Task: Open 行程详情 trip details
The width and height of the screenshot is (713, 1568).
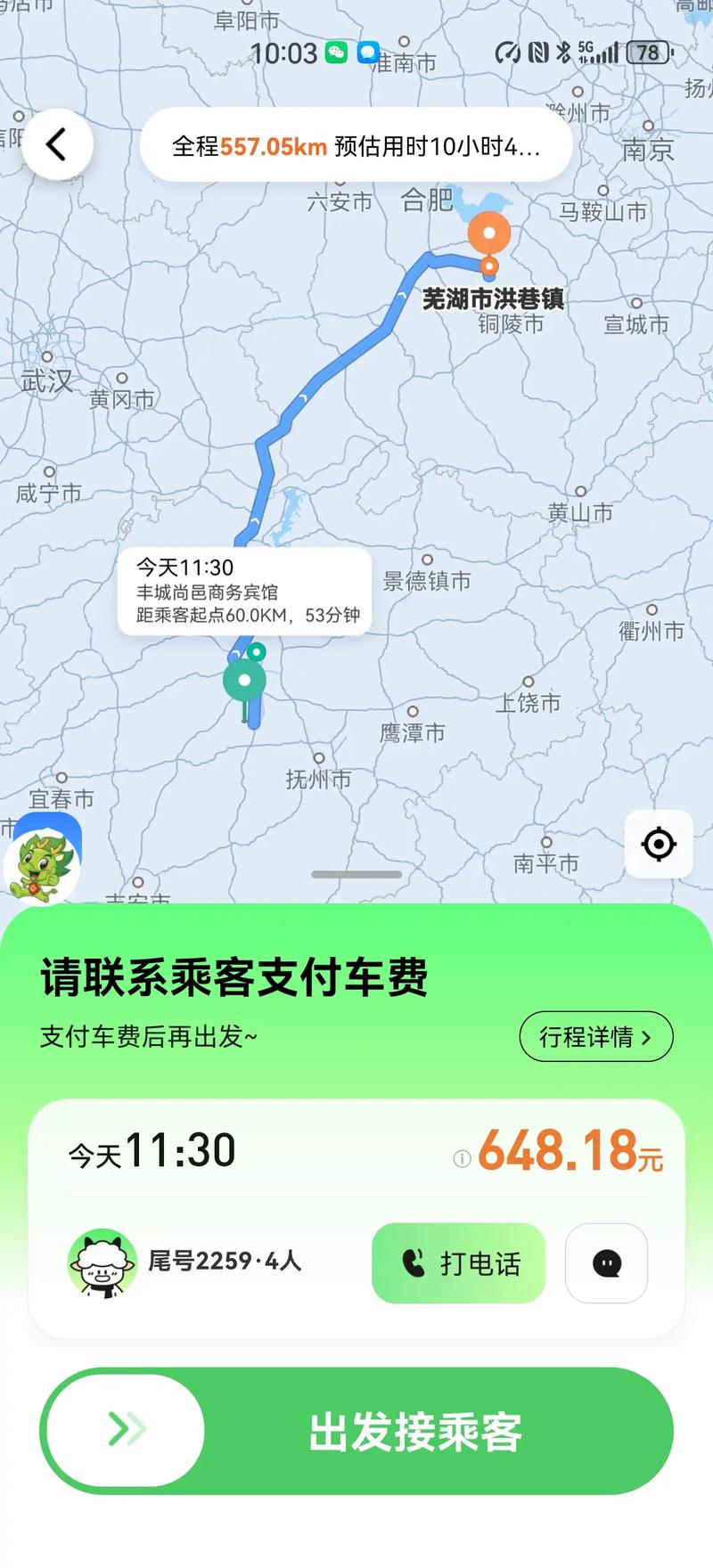Action: tap(595, 1036)
